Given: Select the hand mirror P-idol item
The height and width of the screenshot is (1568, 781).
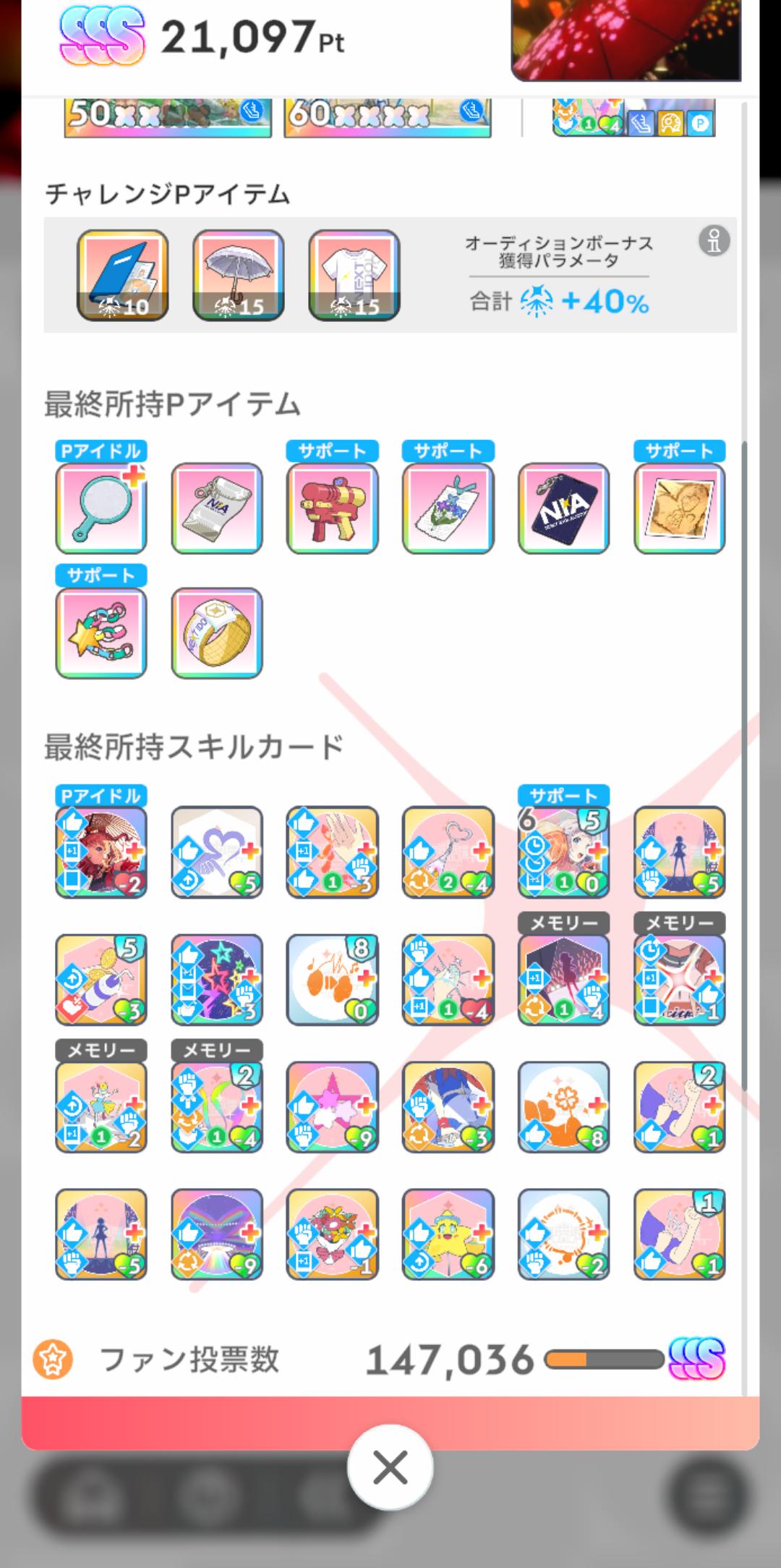Looking at the screenshot, I should coord(101,508).
